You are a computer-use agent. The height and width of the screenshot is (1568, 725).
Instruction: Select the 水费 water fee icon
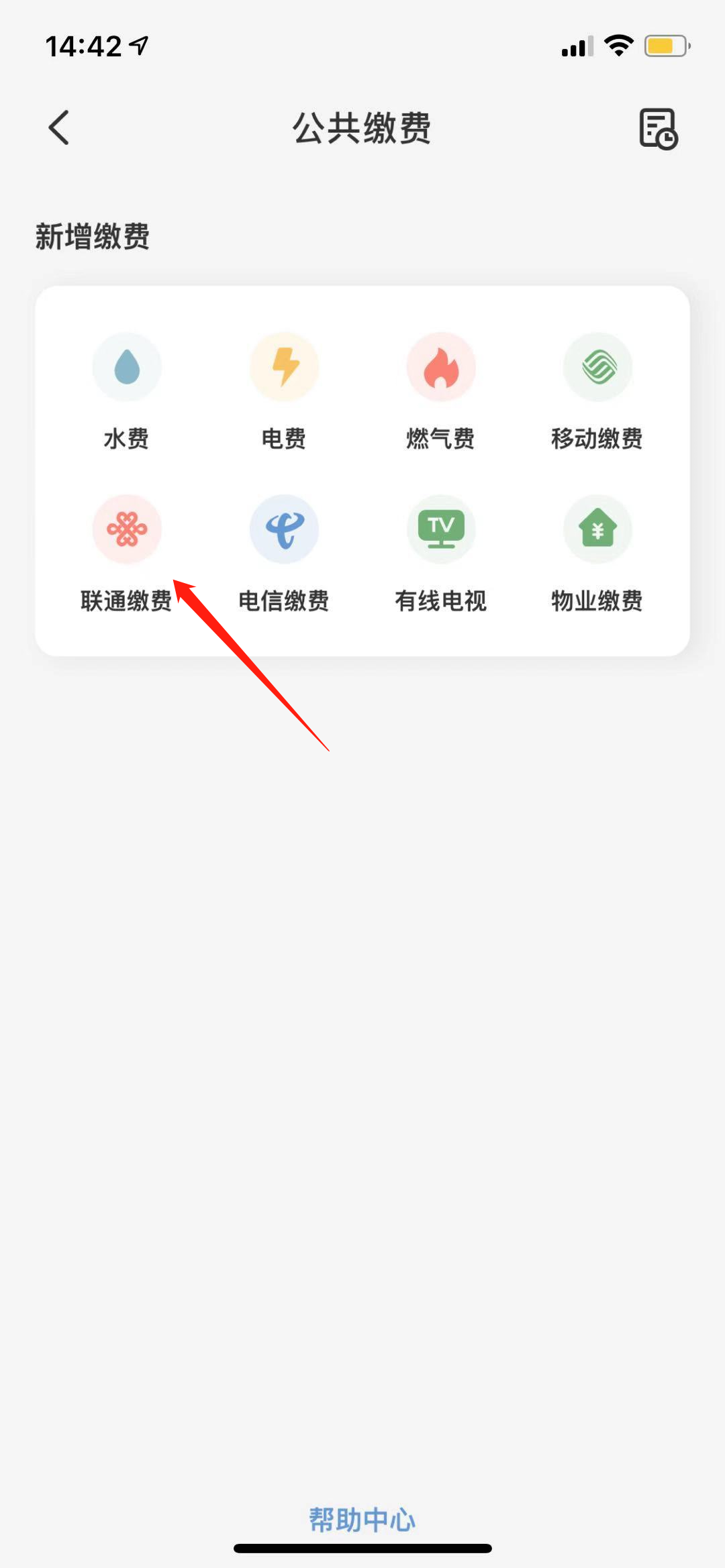[x=127, y=366]
